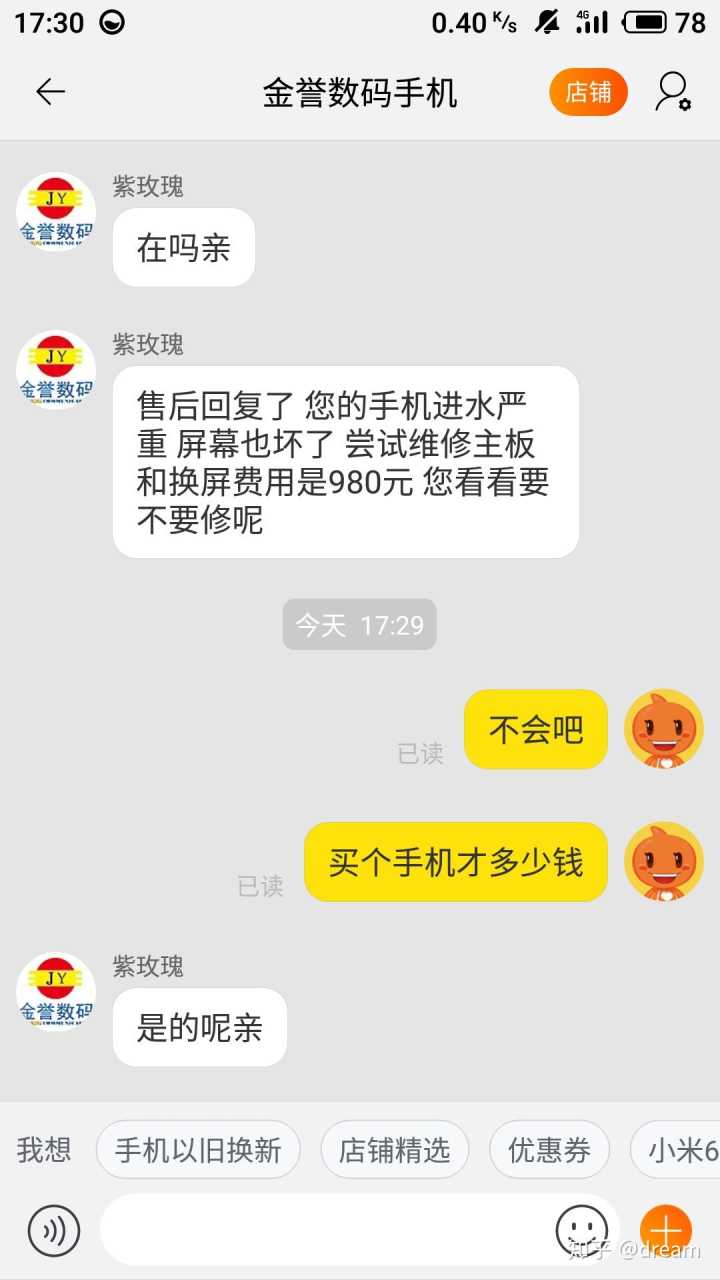
Task: Choose the 优惠券 chip
Action: (x=549, y=1150)
